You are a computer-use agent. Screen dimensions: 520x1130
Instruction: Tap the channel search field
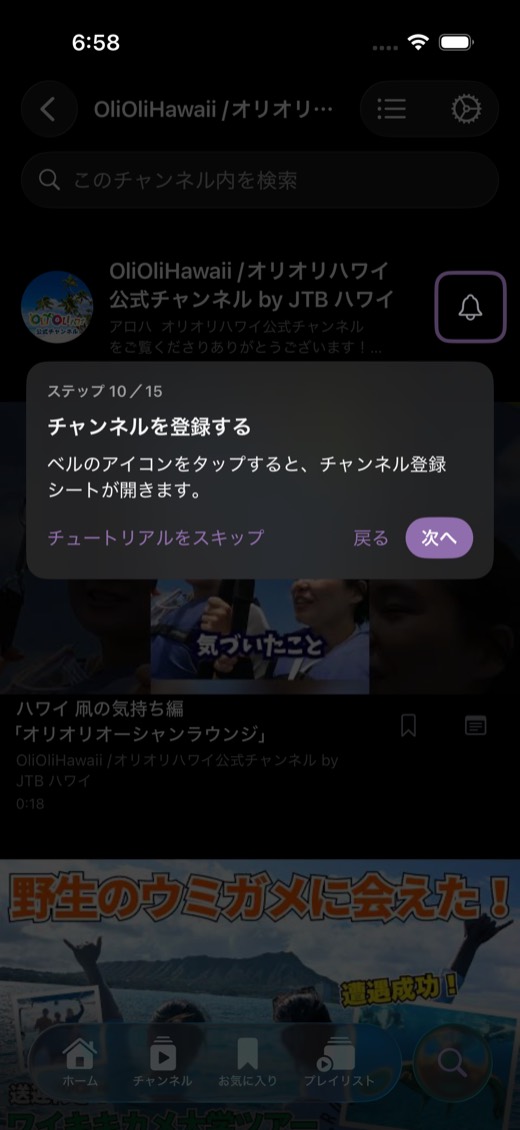[x=260, y=179]
